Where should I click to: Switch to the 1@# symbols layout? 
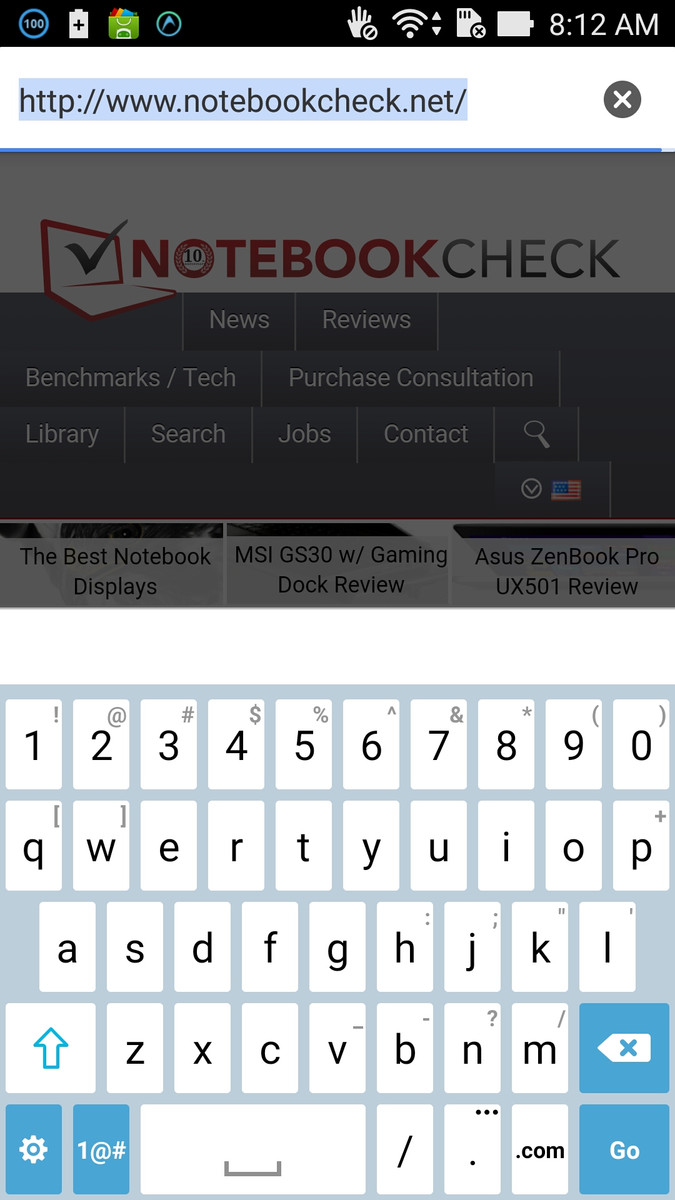(101, 1150)
